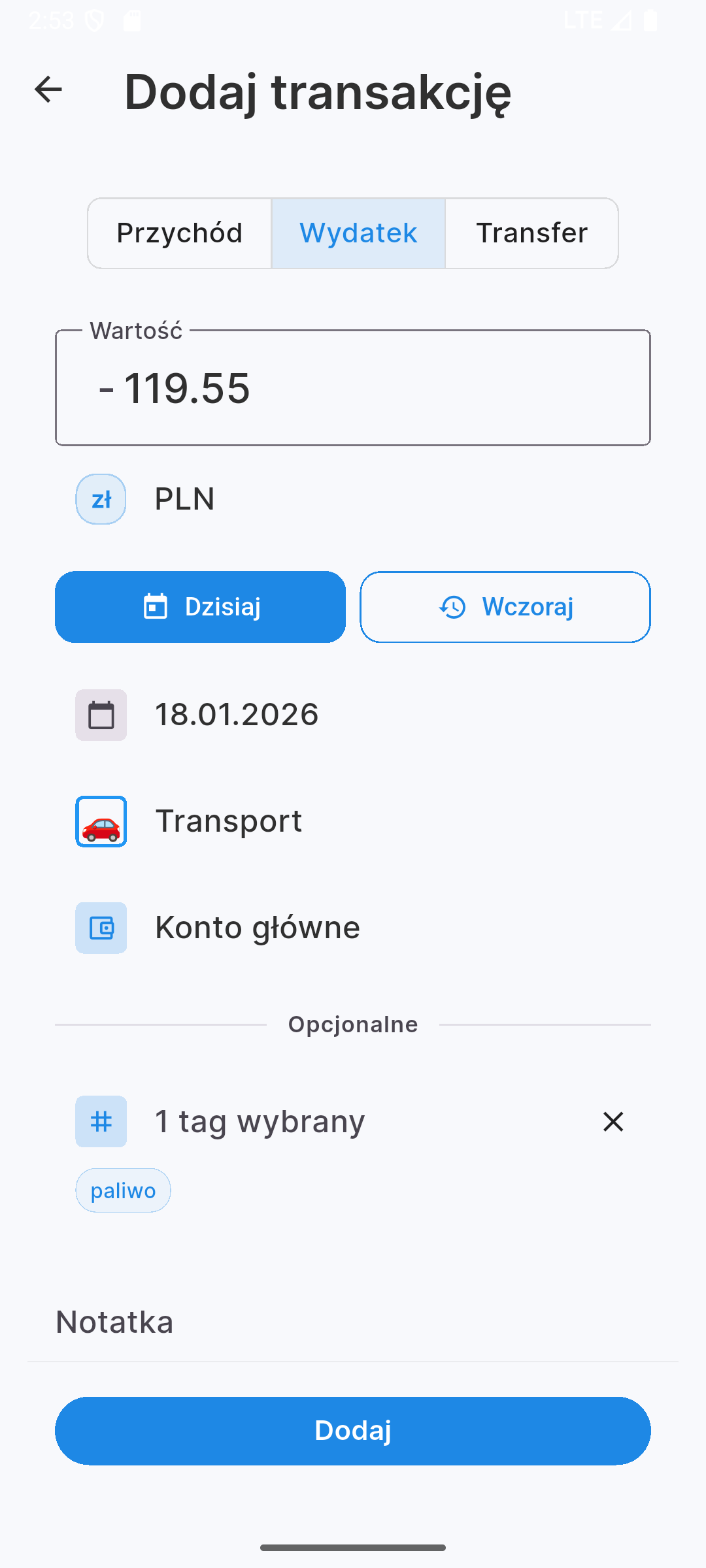706x1568 pixels.
Task: Set the date to Dzisiaj
Action: pyautogui.click(x=200, y=607)
